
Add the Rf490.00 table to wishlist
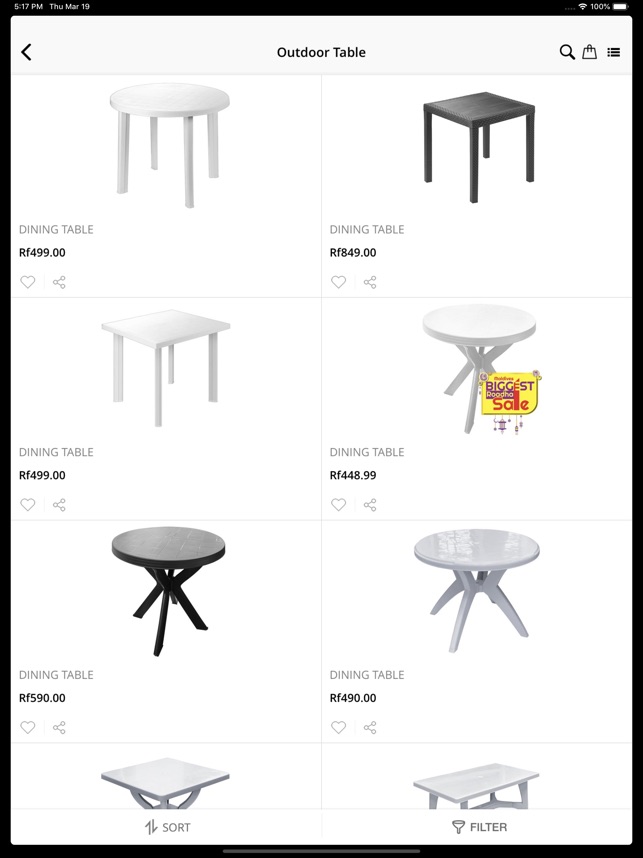pos(339,728)
